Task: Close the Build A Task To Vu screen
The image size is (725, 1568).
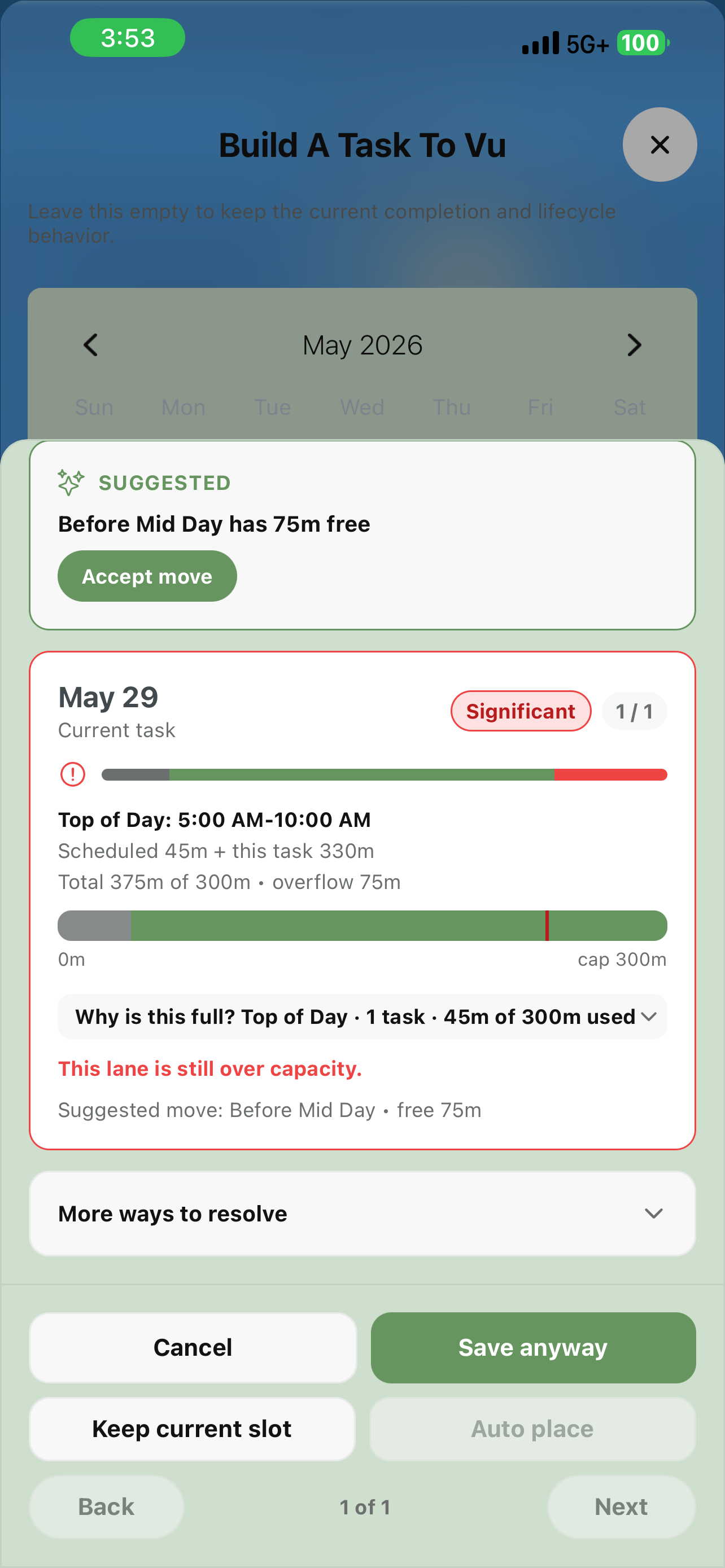Action: 660,145
